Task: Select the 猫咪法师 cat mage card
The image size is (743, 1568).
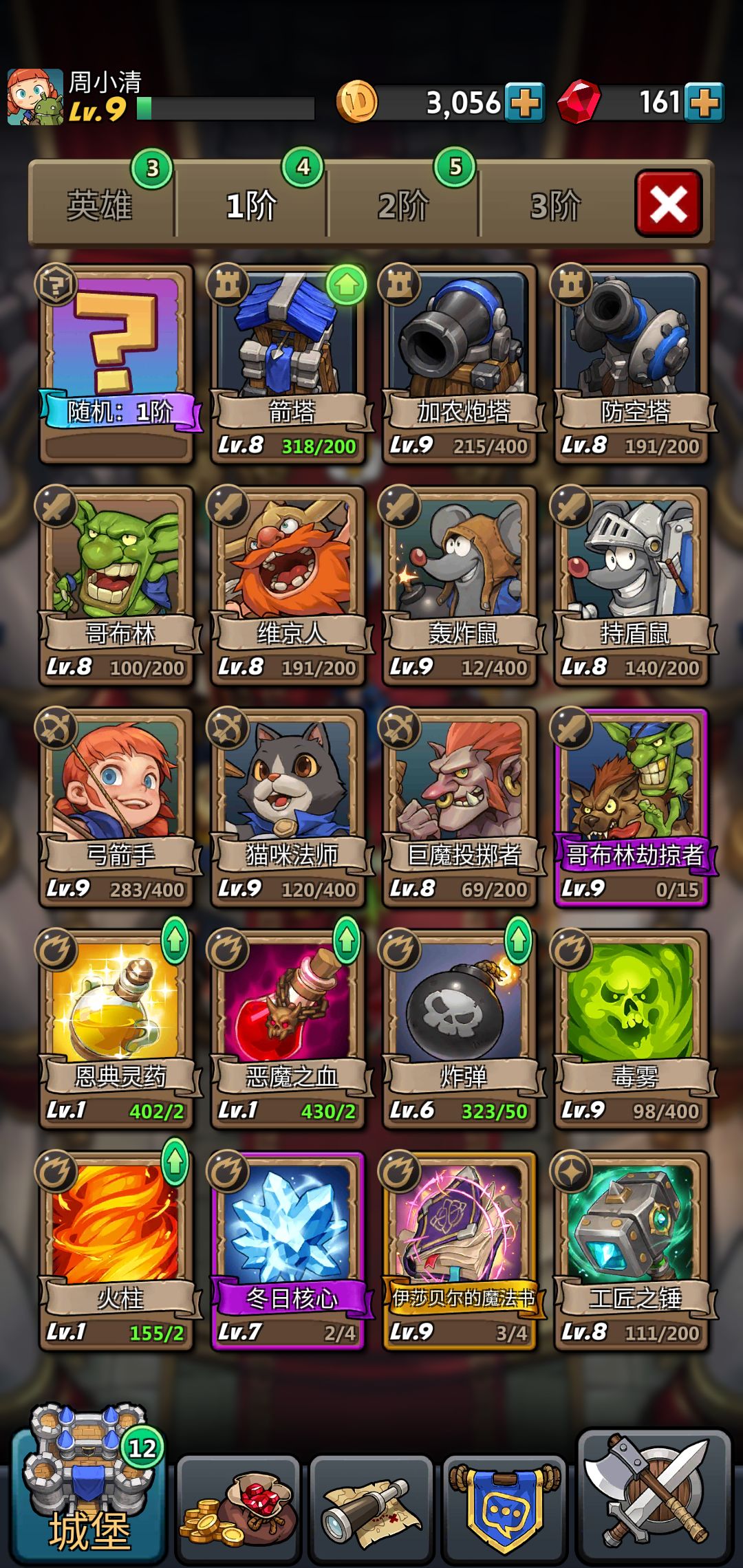Action: [288, 791]
